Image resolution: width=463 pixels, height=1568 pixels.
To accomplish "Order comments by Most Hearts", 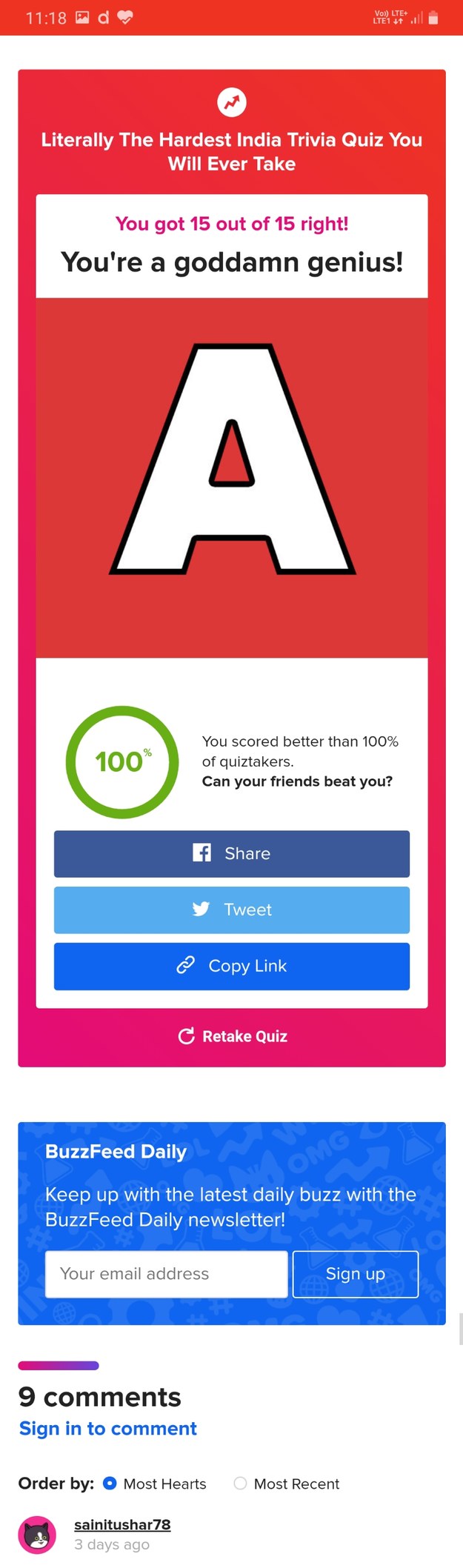I will pyautogui.click(x=110, y=1484).
